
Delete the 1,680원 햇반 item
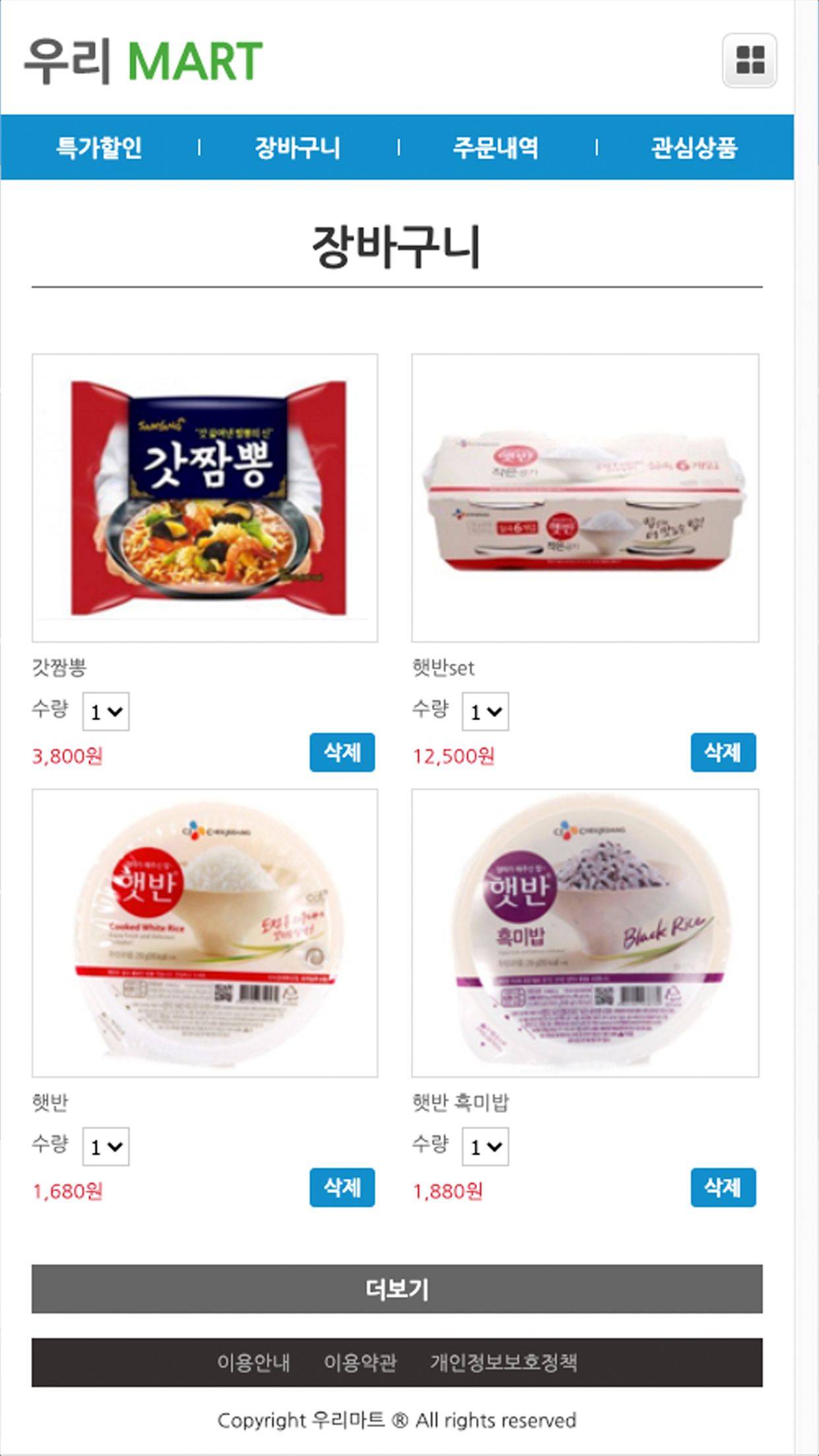342,1188
